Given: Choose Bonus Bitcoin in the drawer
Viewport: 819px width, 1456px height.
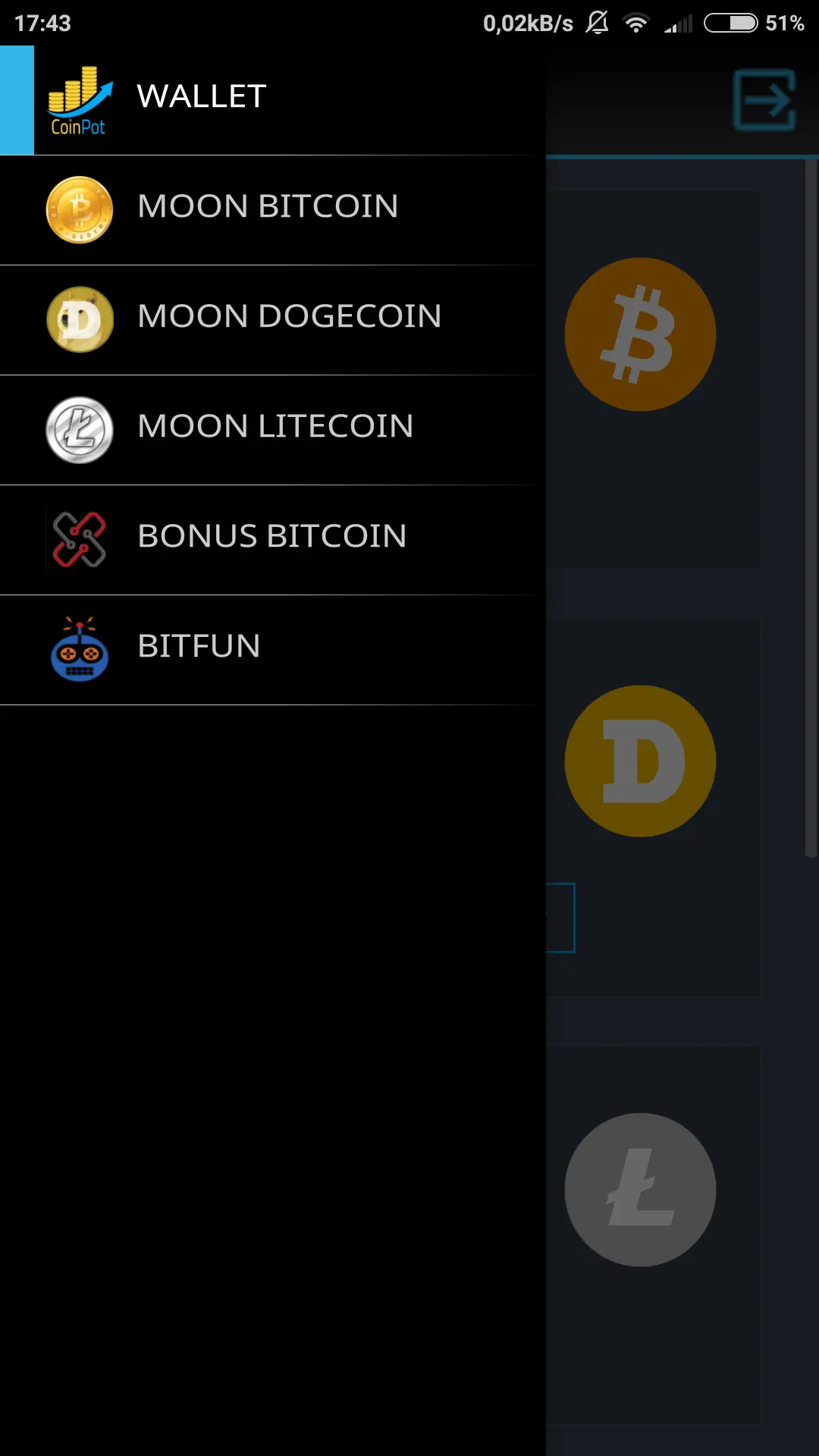Looking at the screenshot, I should [271, 538].
